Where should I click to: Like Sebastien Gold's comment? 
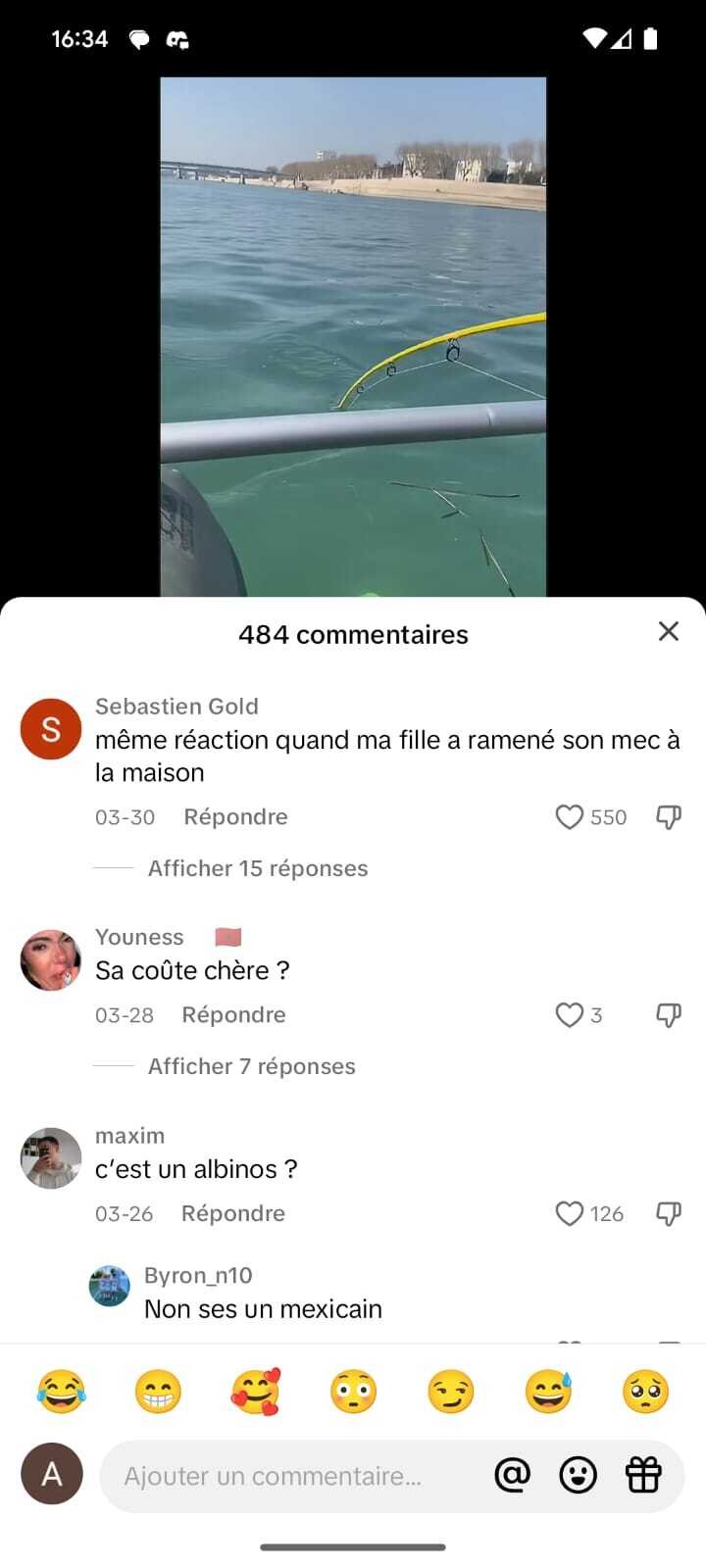pos(570,816)
